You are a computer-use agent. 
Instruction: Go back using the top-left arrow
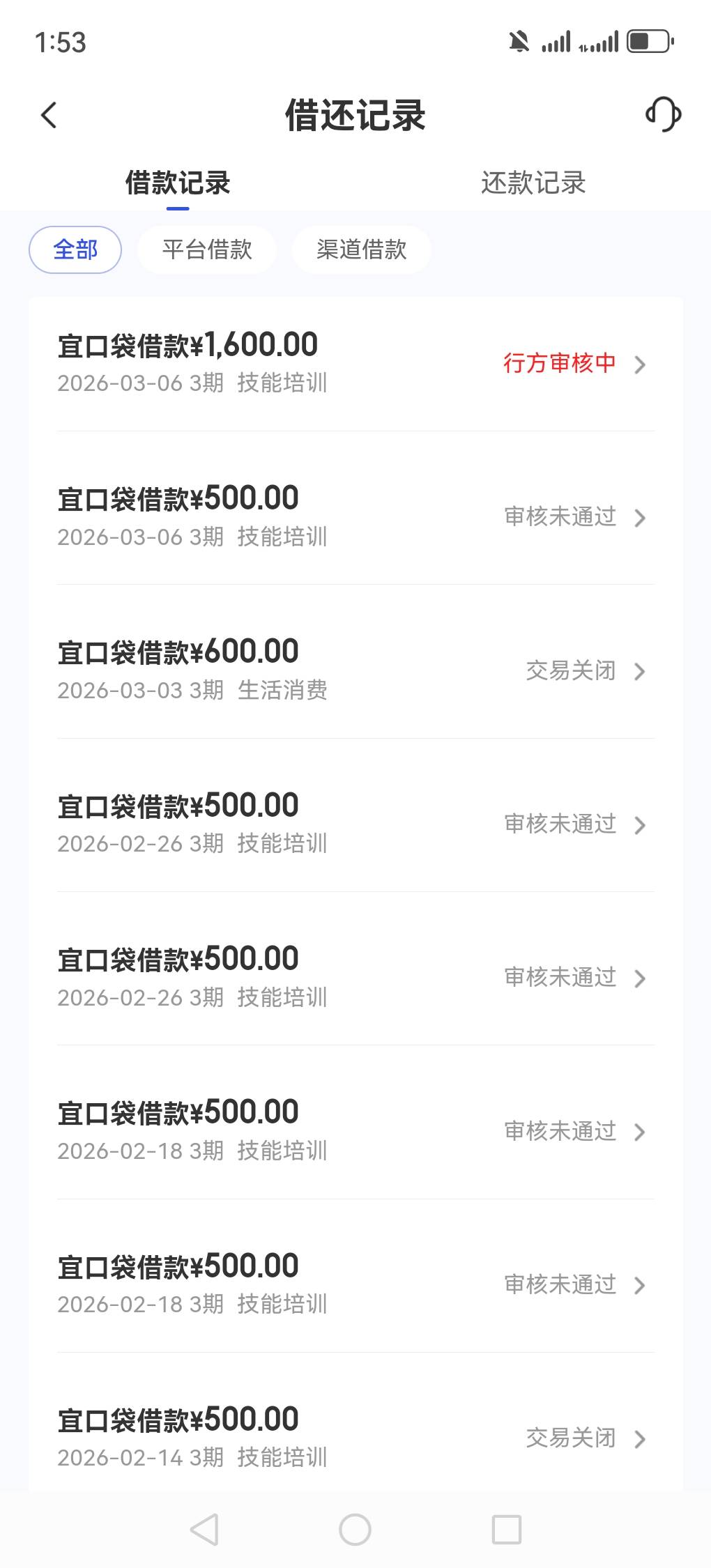click(49, 115)
